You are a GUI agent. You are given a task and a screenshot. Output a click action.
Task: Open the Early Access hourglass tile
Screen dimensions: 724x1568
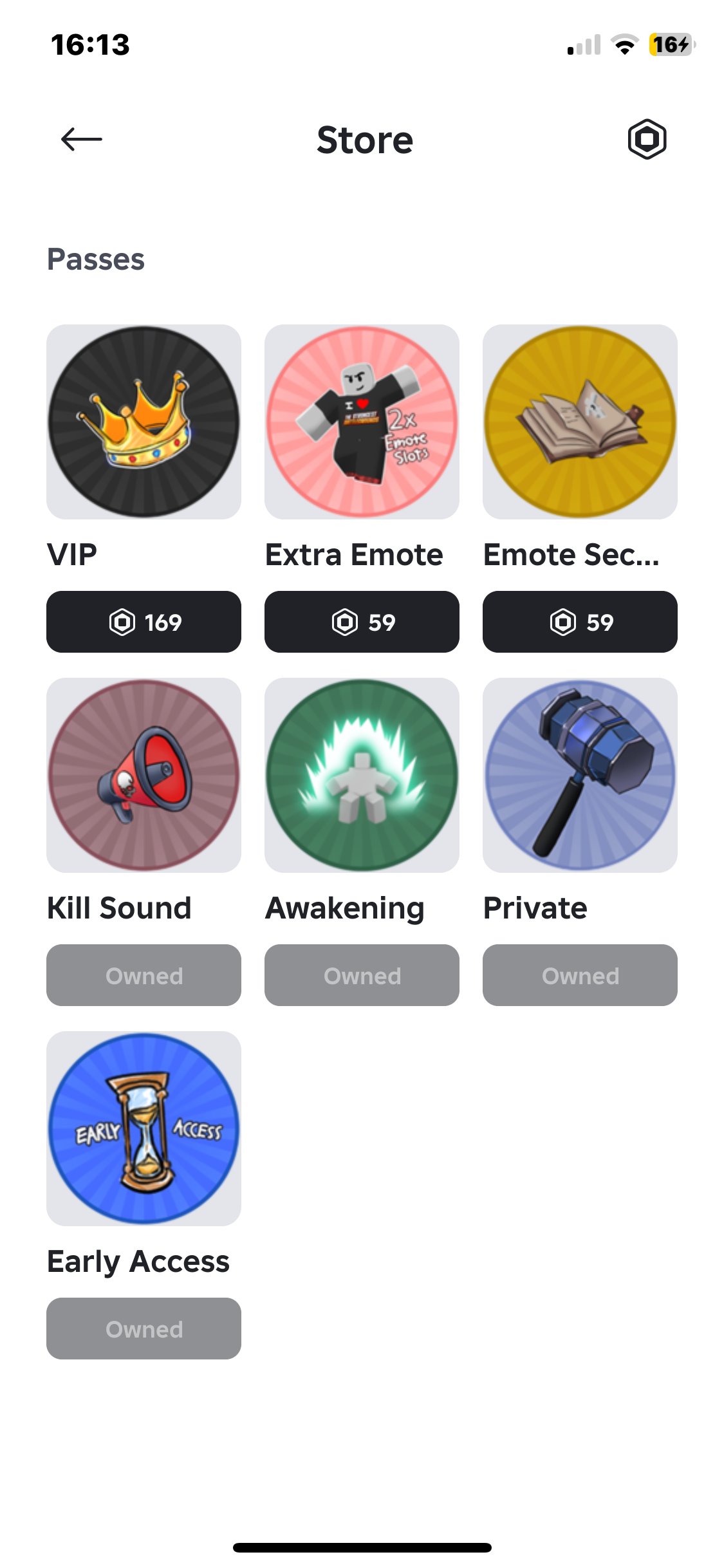point(144,1128)
